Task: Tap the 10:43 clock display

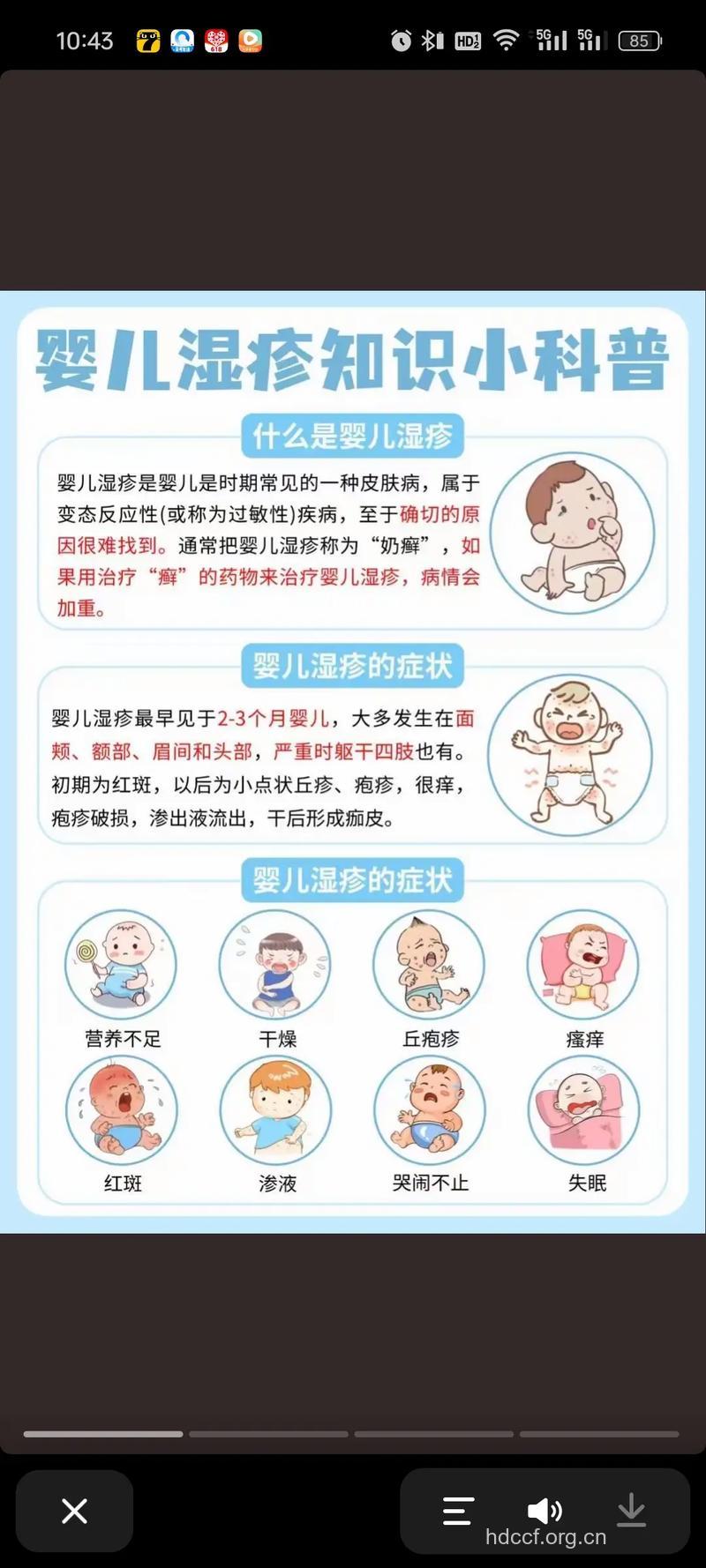Action: (x=85, y=40)
